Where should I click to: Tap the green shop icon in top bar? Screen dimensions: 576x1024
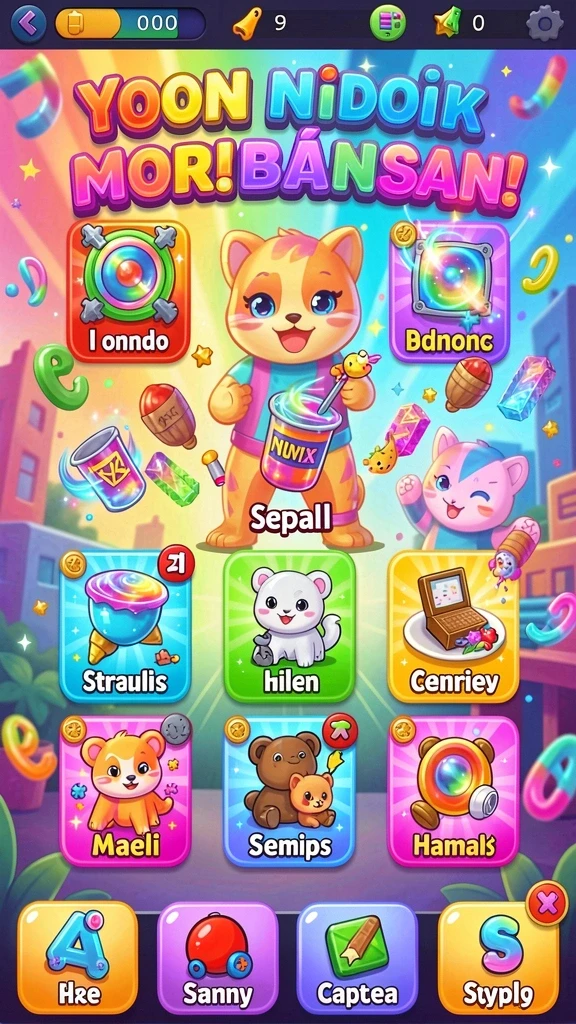pos(387,24)
